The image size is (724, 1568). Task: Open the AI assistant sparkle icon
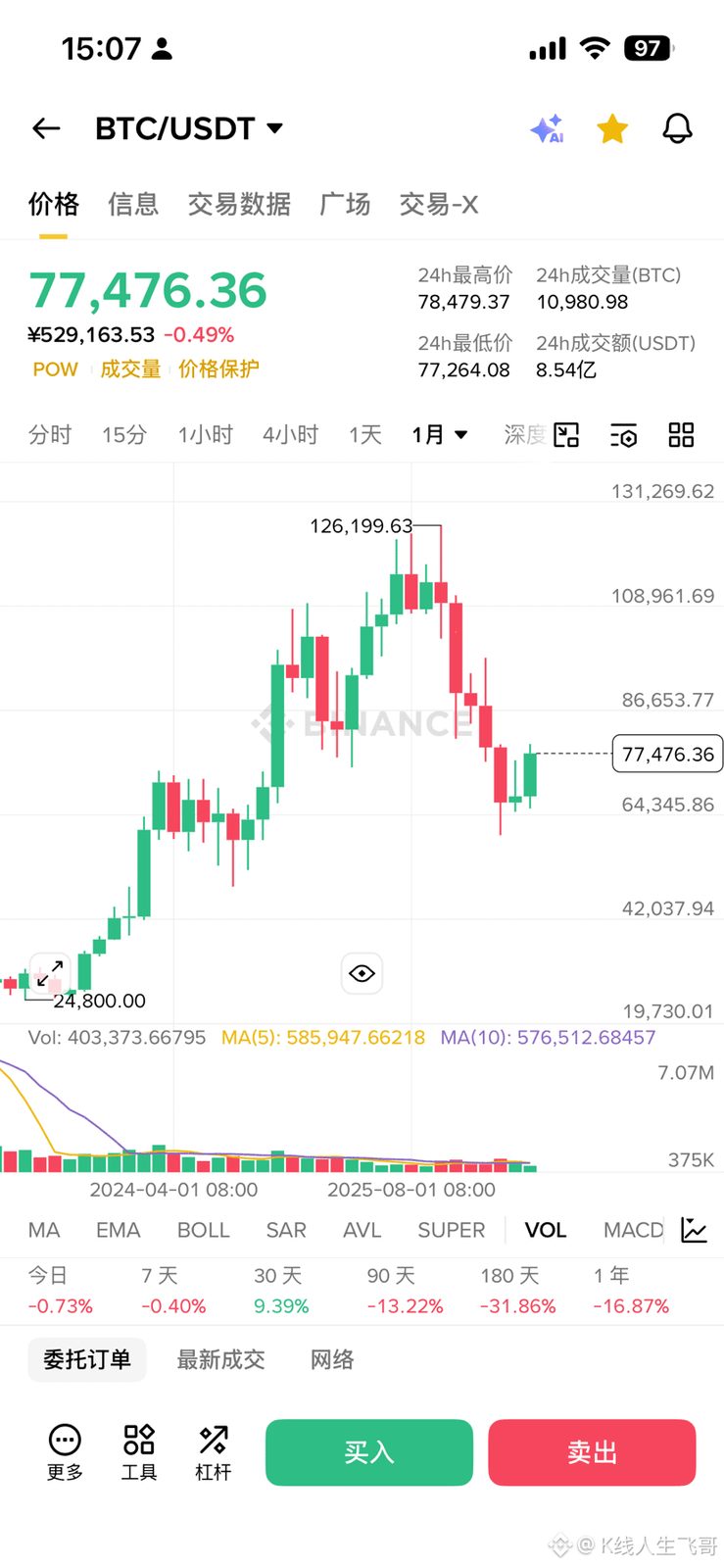point(547,128)
